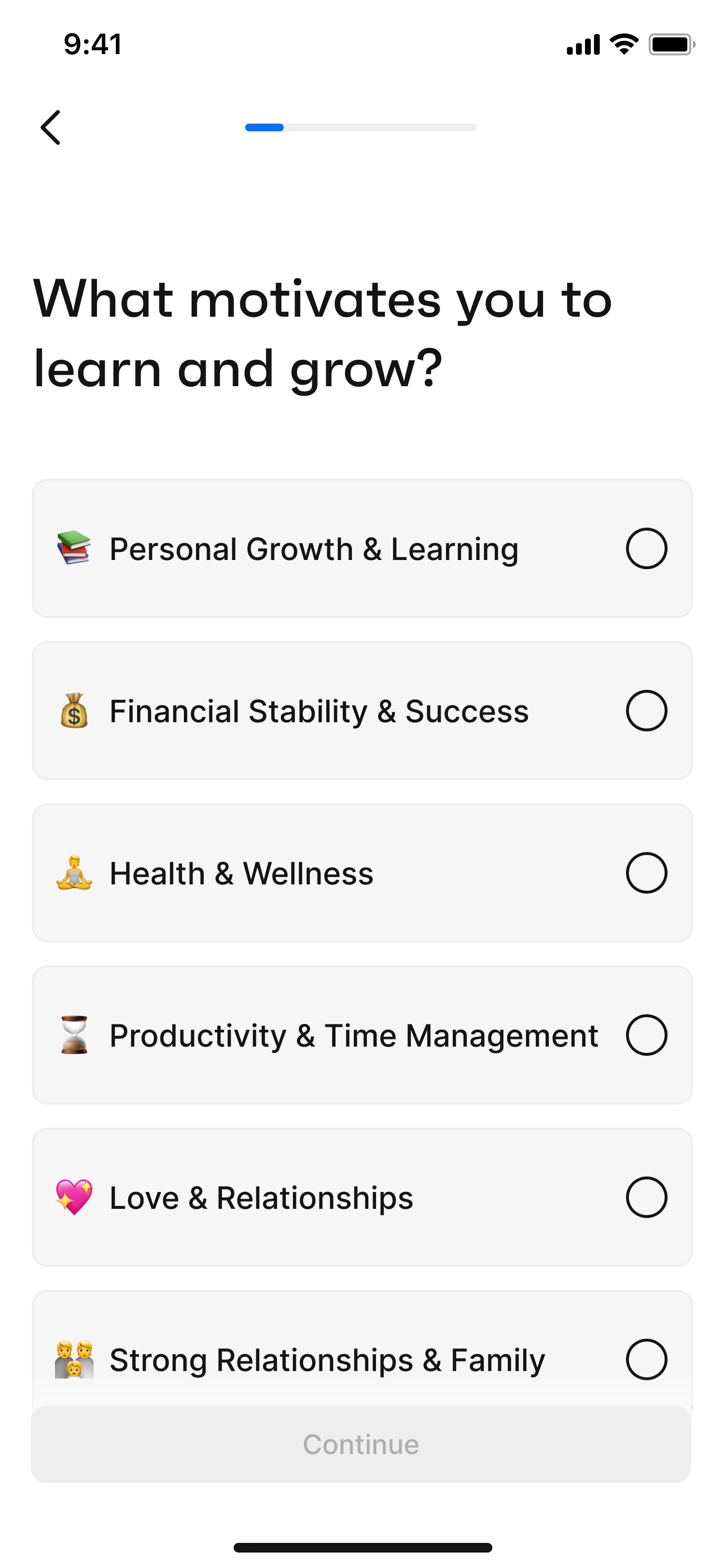The height and width of the screenshot is (1568, 724).
Task: Go back using the top-left arrow
Action: pyautogui.click(x=51, y=127)
